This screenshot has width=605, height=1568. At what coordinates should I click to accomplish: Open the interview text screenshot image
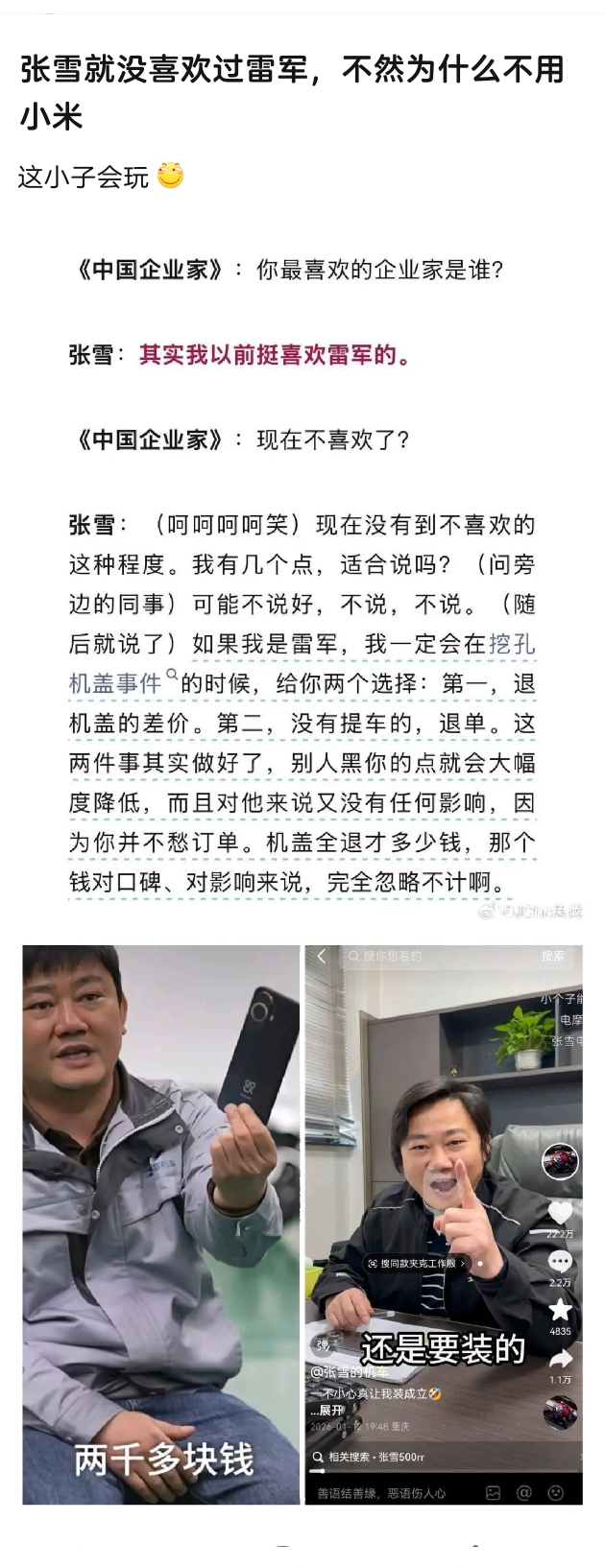point(302,576)
